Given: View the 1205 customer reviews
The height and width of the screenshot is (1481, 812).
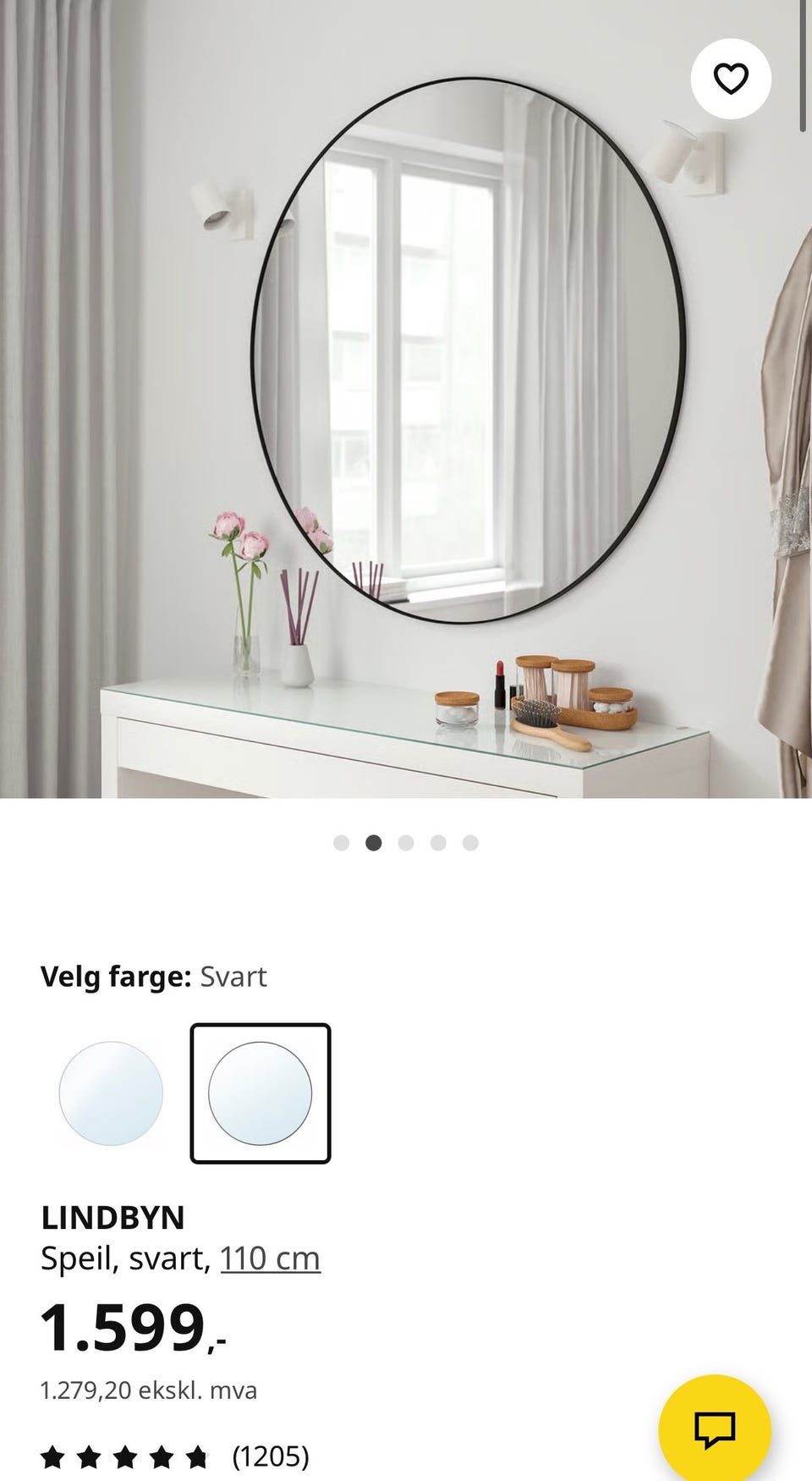Looking at the screenshot, I should pyautogui.click(x=271, y=1457).
